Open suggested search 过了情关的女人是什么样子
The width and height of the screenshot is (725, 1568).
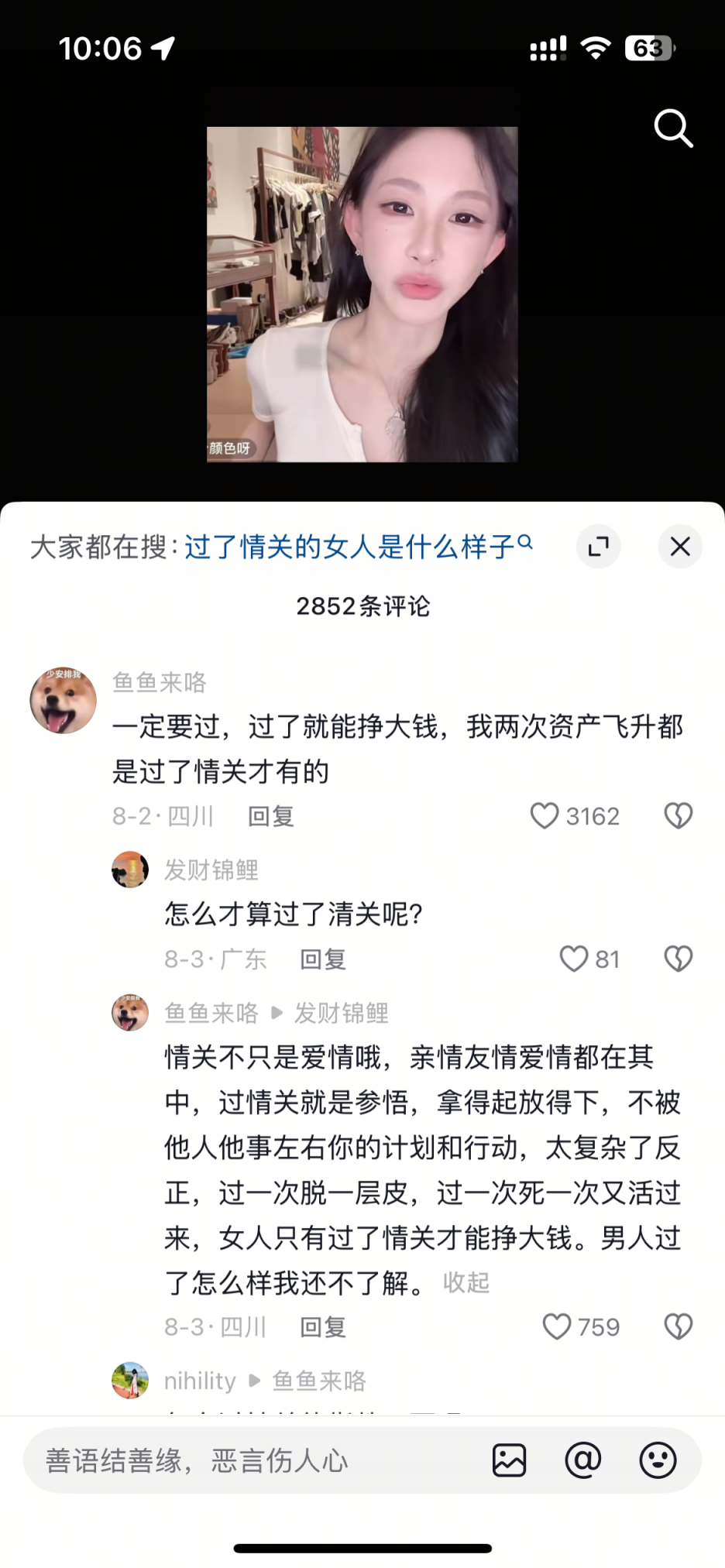coord(358,547)
